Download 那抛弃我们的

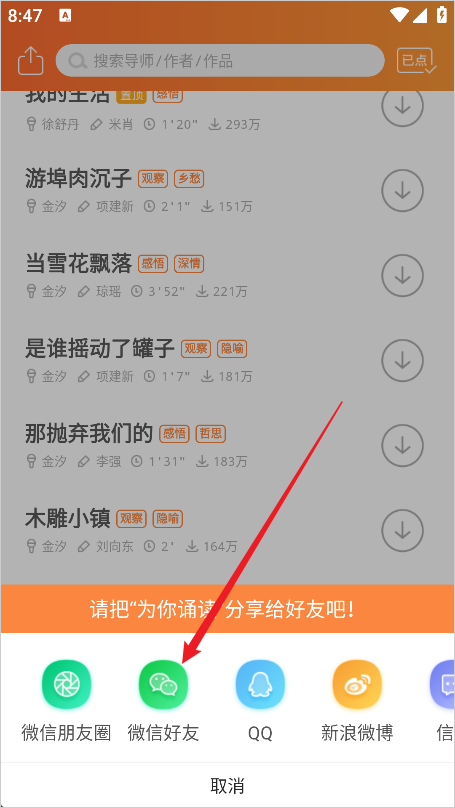tap(402, 445)
